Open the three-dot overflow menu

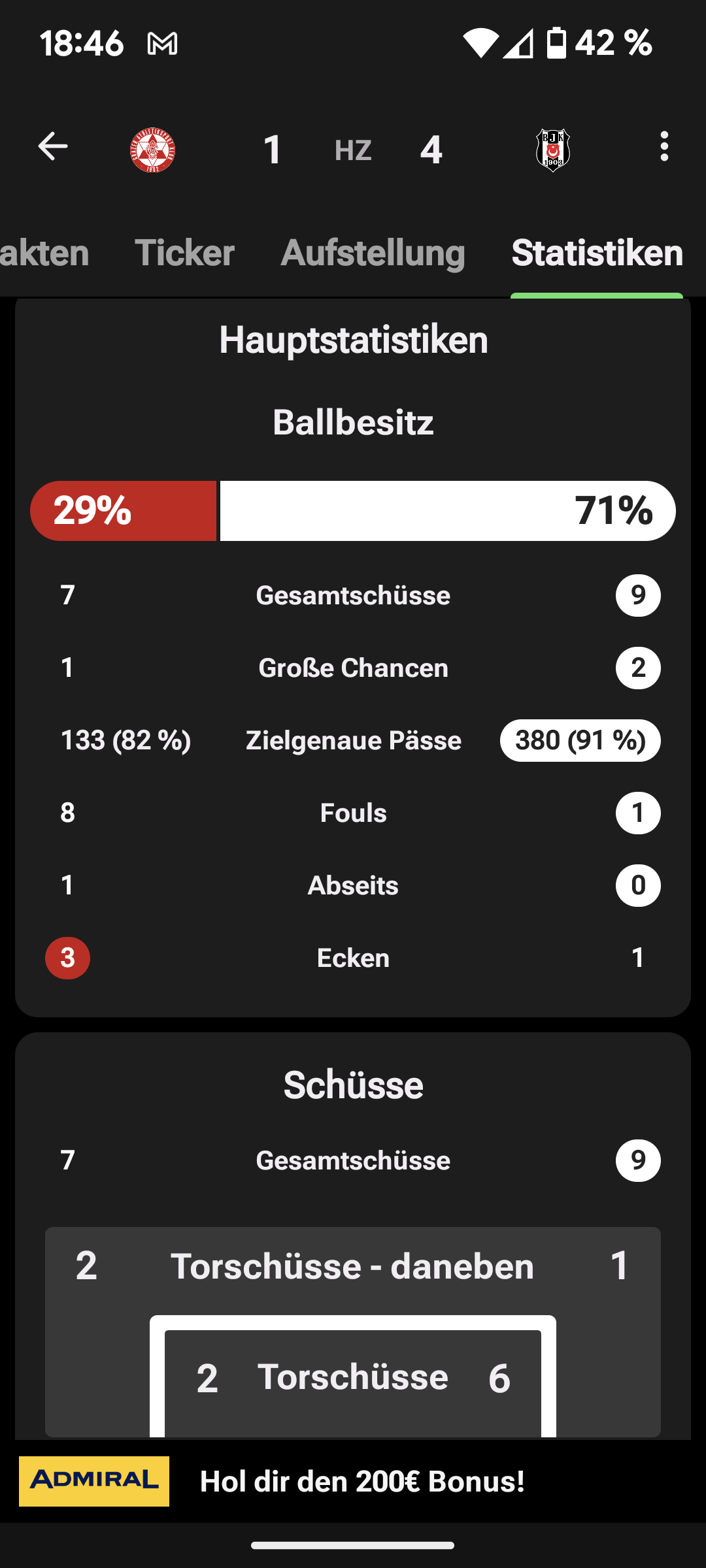664,146
